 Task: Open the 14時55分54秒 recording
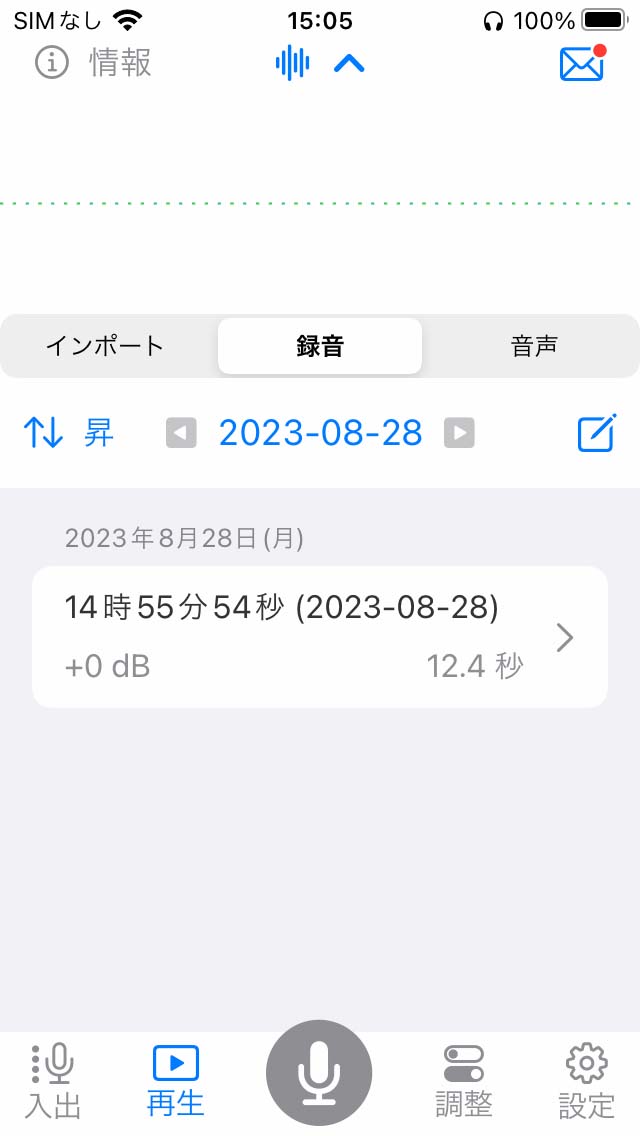click(320, 637)
